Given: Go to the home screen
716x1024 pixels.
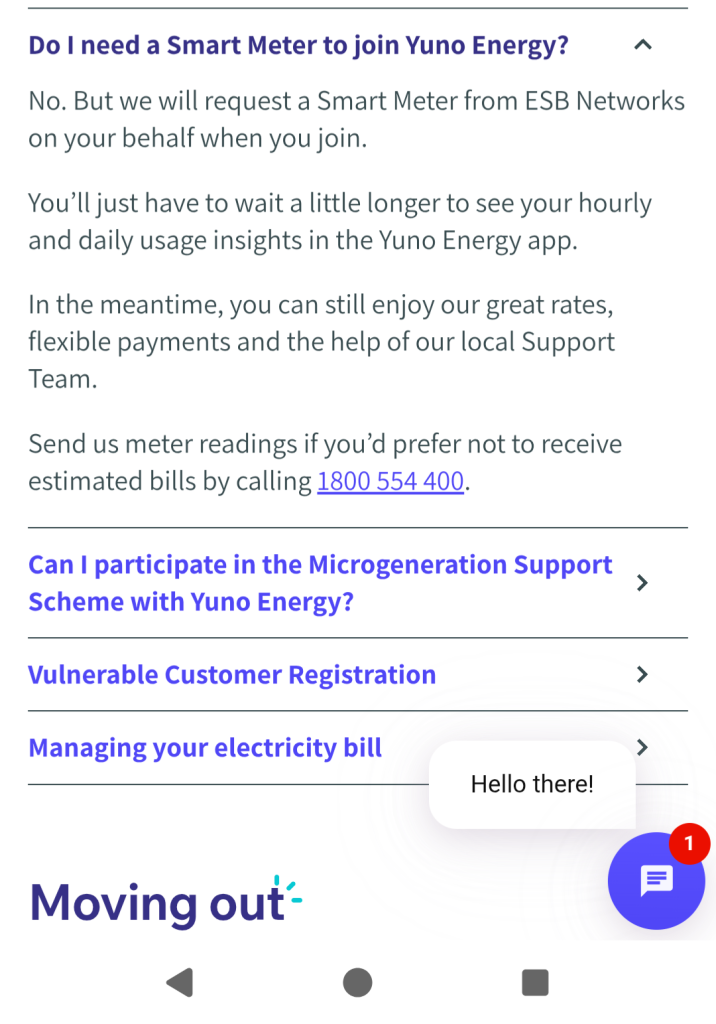Looking at the screenshot, I should pos(357,983).
